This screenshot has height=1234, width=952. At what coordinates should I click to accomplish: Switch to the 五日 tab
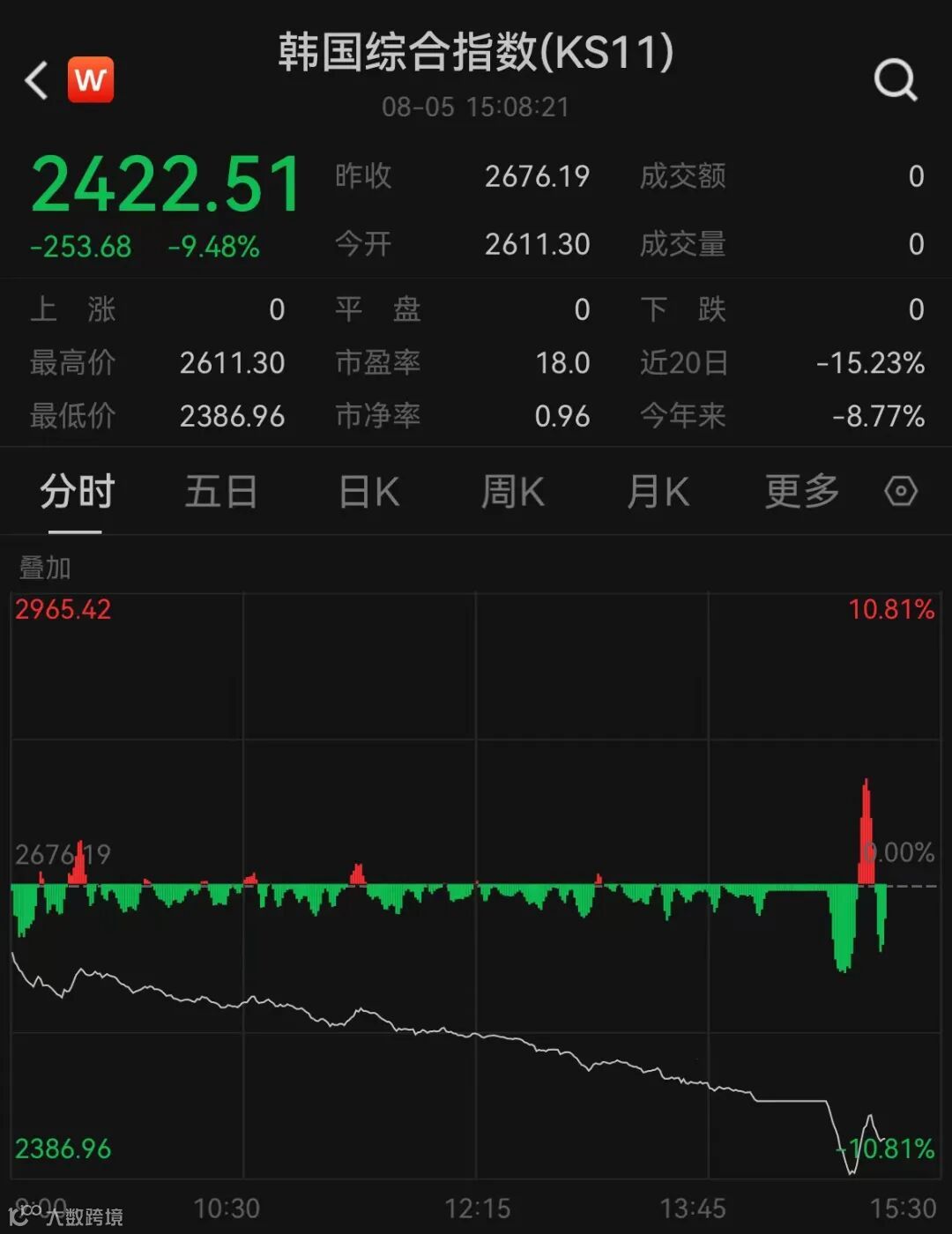click(220, 491)
